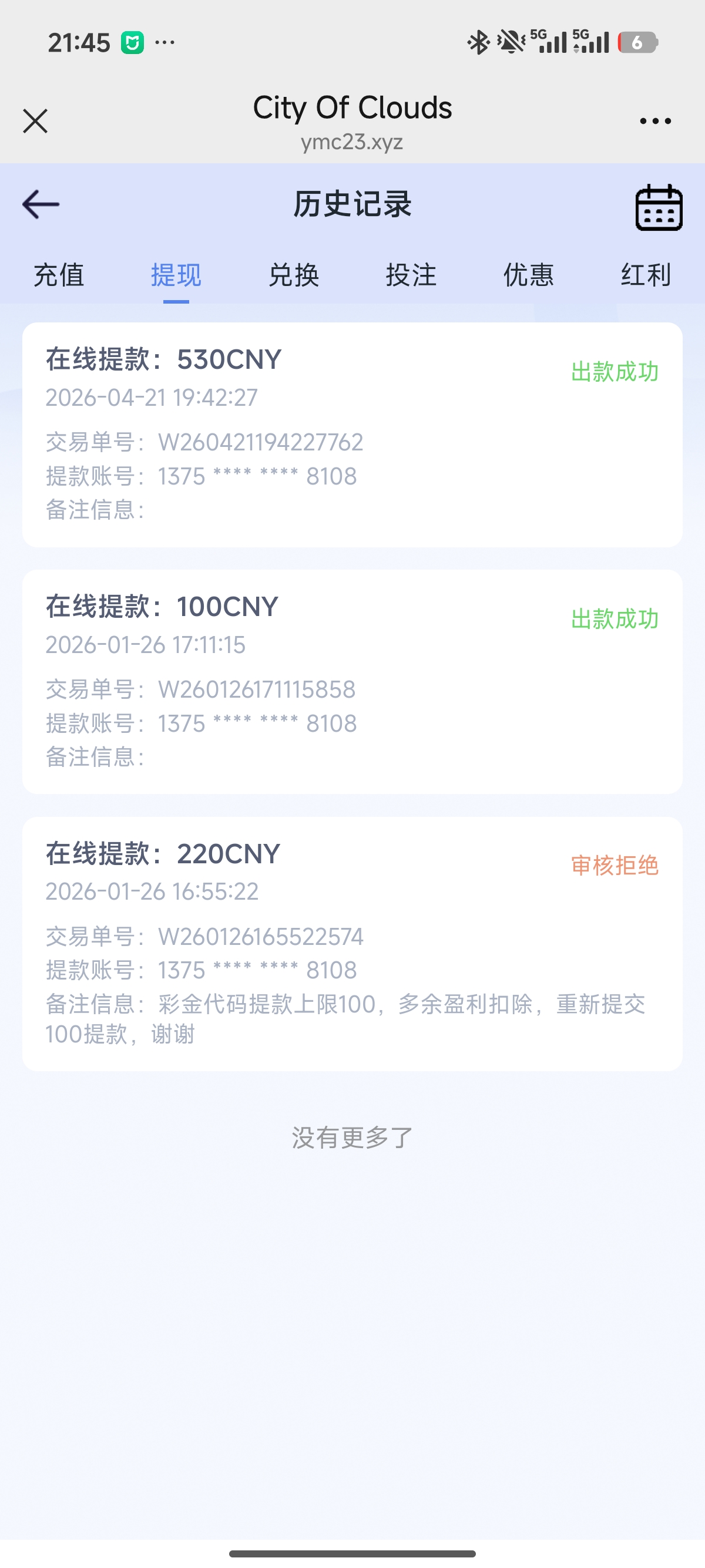This screenshot has height=1568, width=705.
Task: Switch to the 优惠 tab
Action: pos(528,275)
